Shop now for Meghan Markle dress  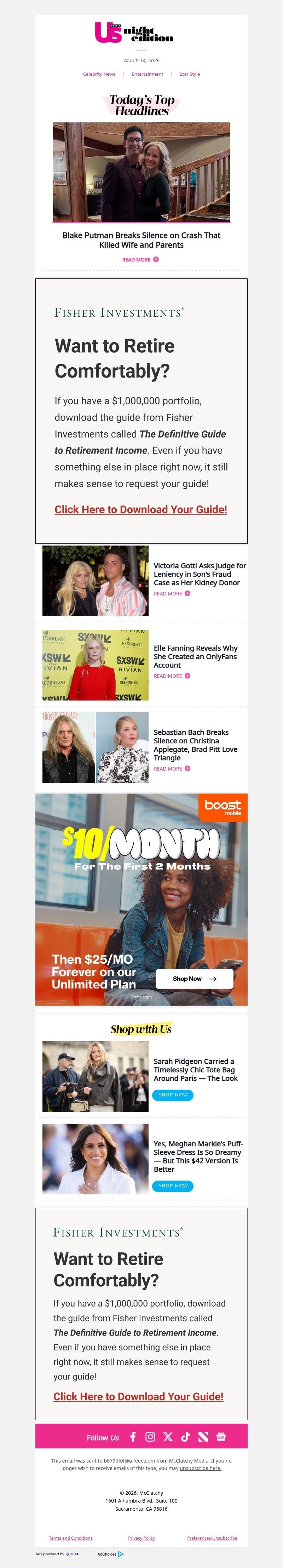click(172, 1186)
